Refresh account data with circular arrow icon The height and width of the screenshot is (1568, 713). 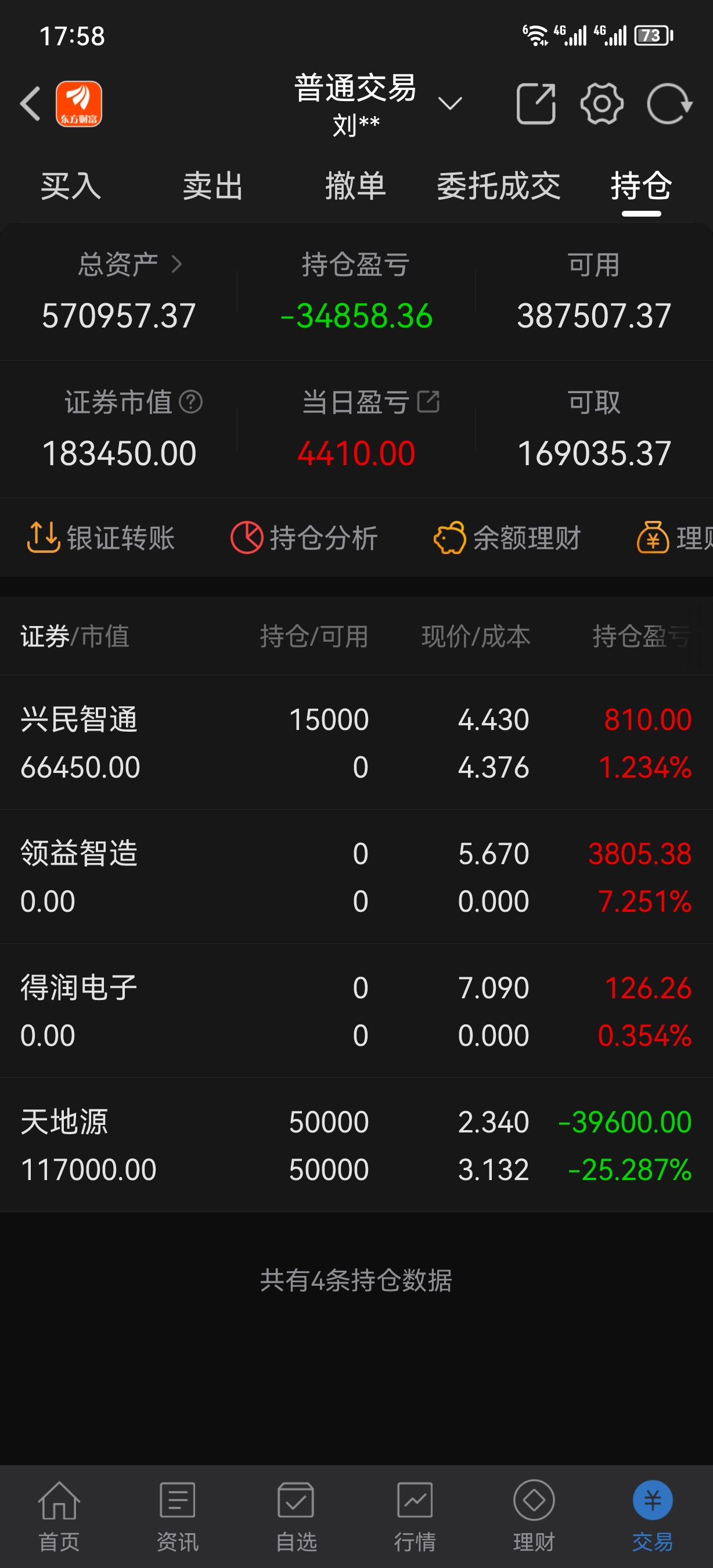[x=669, y=102]
